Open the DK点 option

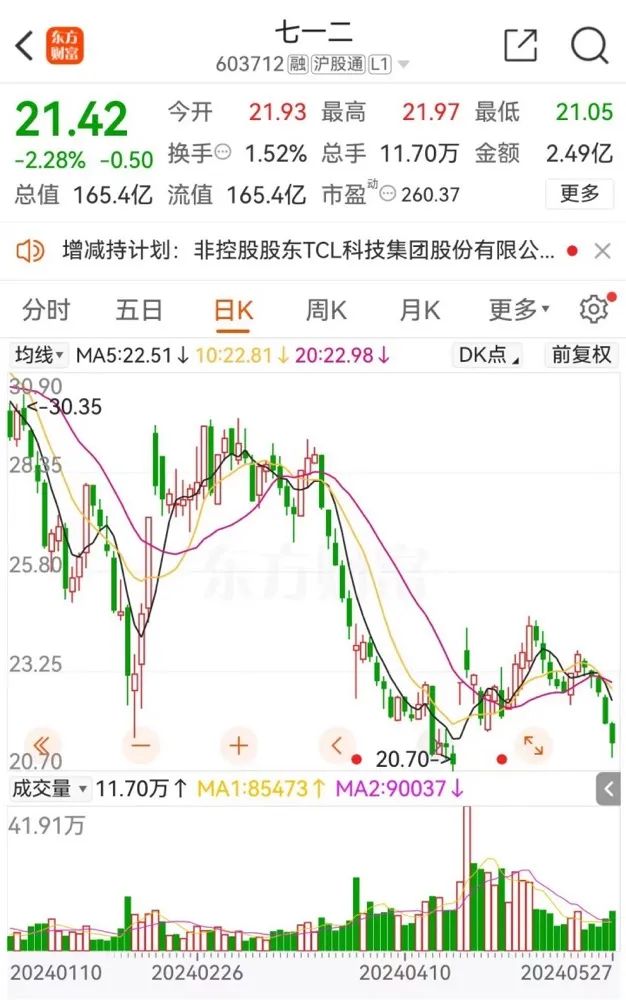pos(487,355)
